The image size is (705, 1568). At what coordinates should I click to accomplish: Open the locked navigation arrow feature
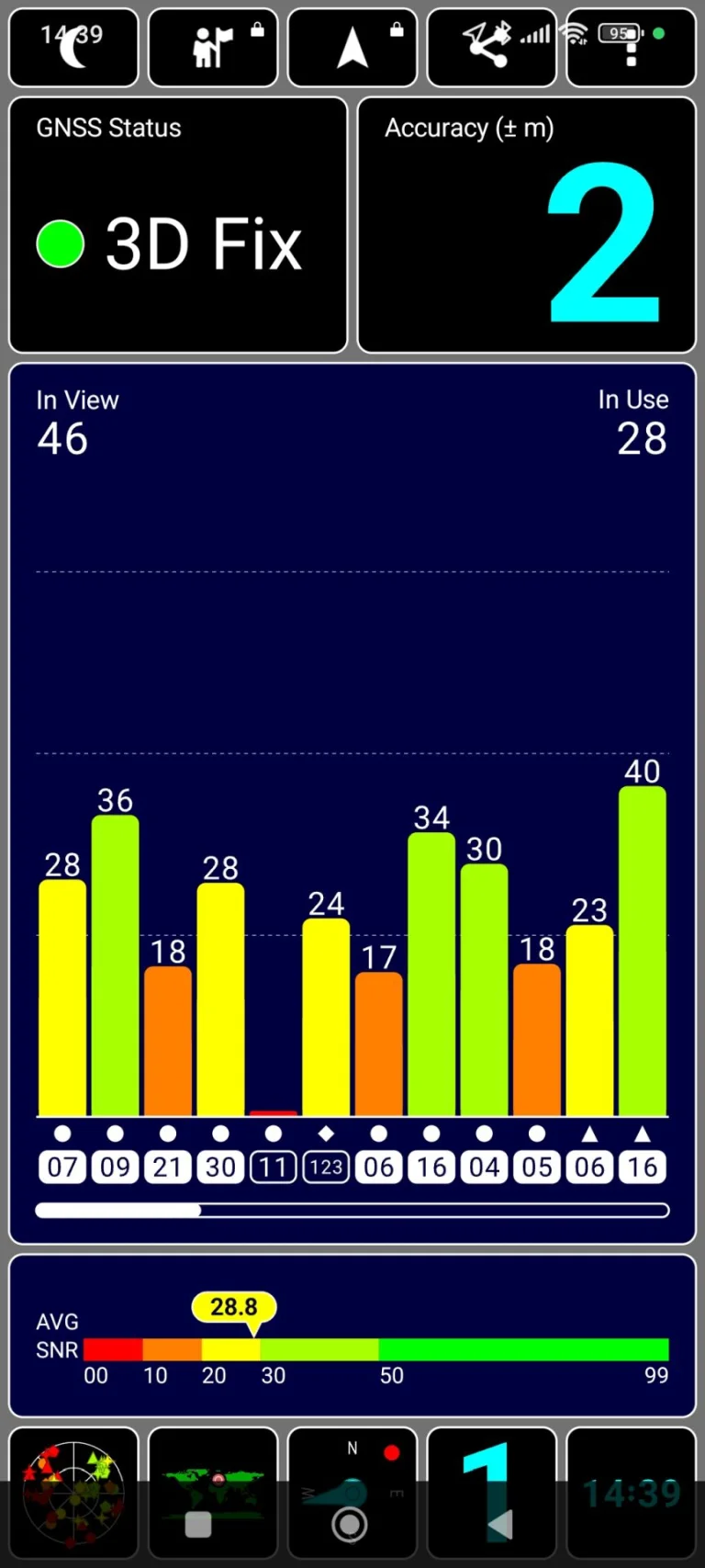pos(352,48)
